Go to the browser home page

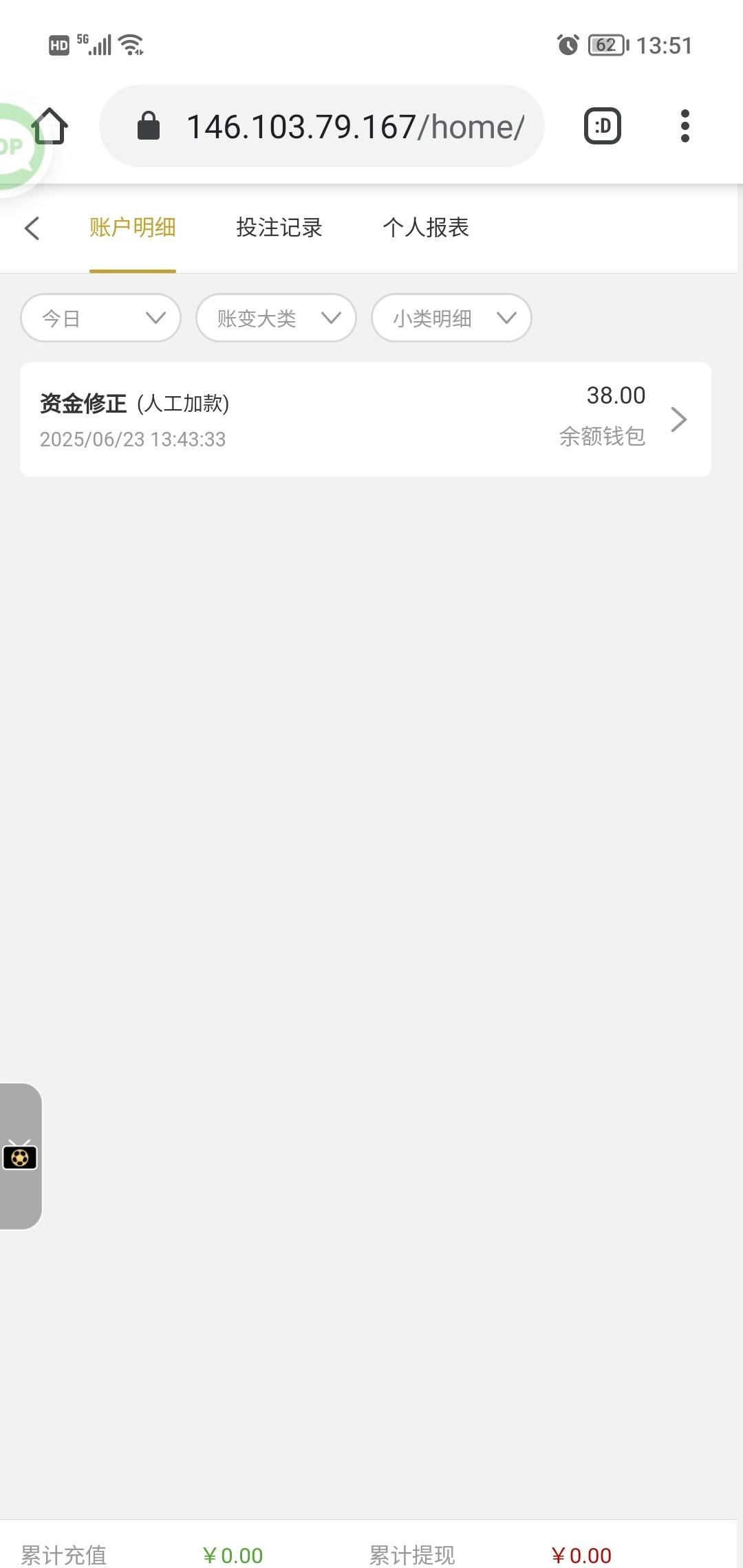click(x=51, y=127)
